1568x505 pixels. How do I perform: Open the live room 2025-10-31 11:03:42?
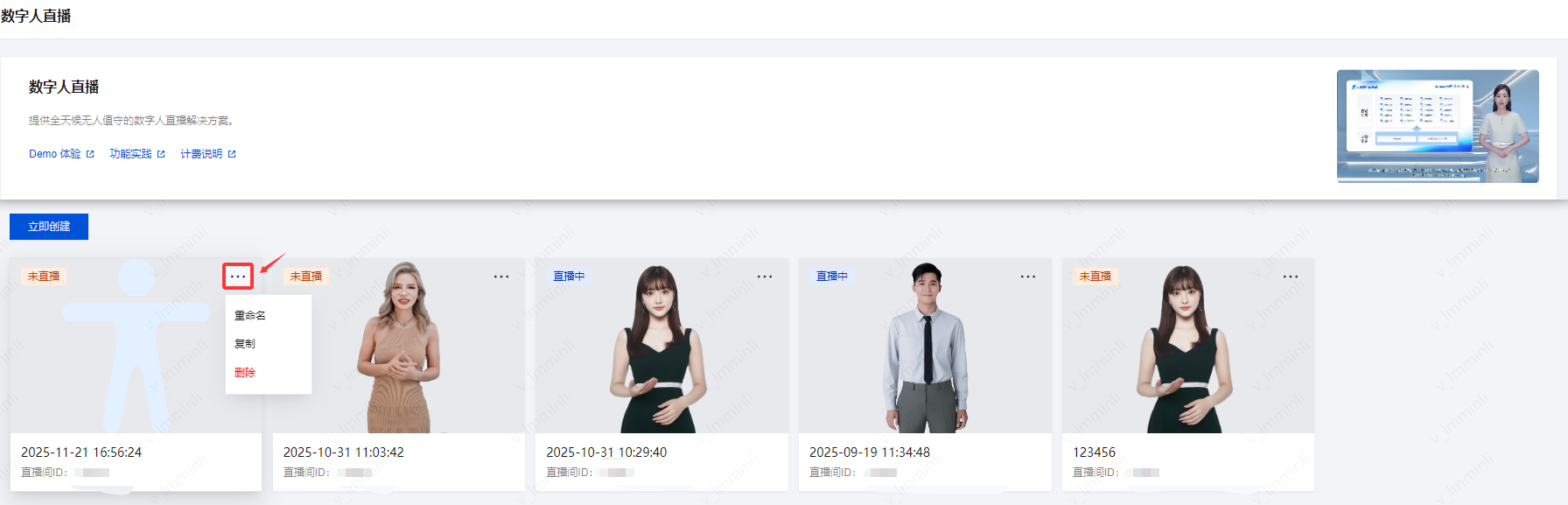click(399, 368)
